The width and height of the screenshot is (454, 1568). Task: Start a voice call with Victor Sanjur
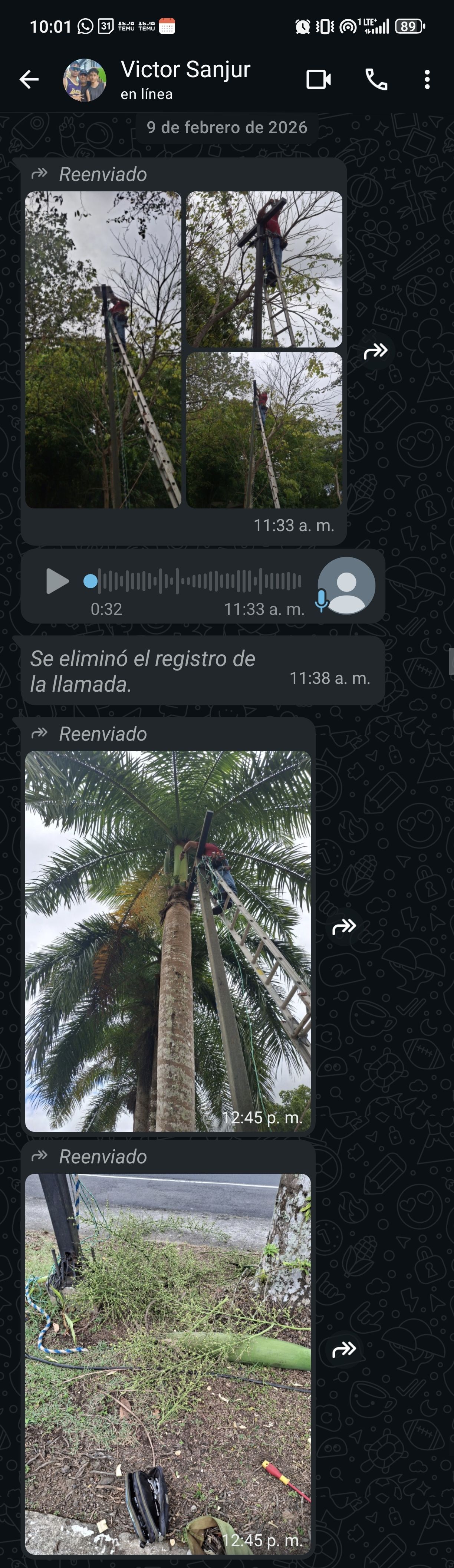376,80
